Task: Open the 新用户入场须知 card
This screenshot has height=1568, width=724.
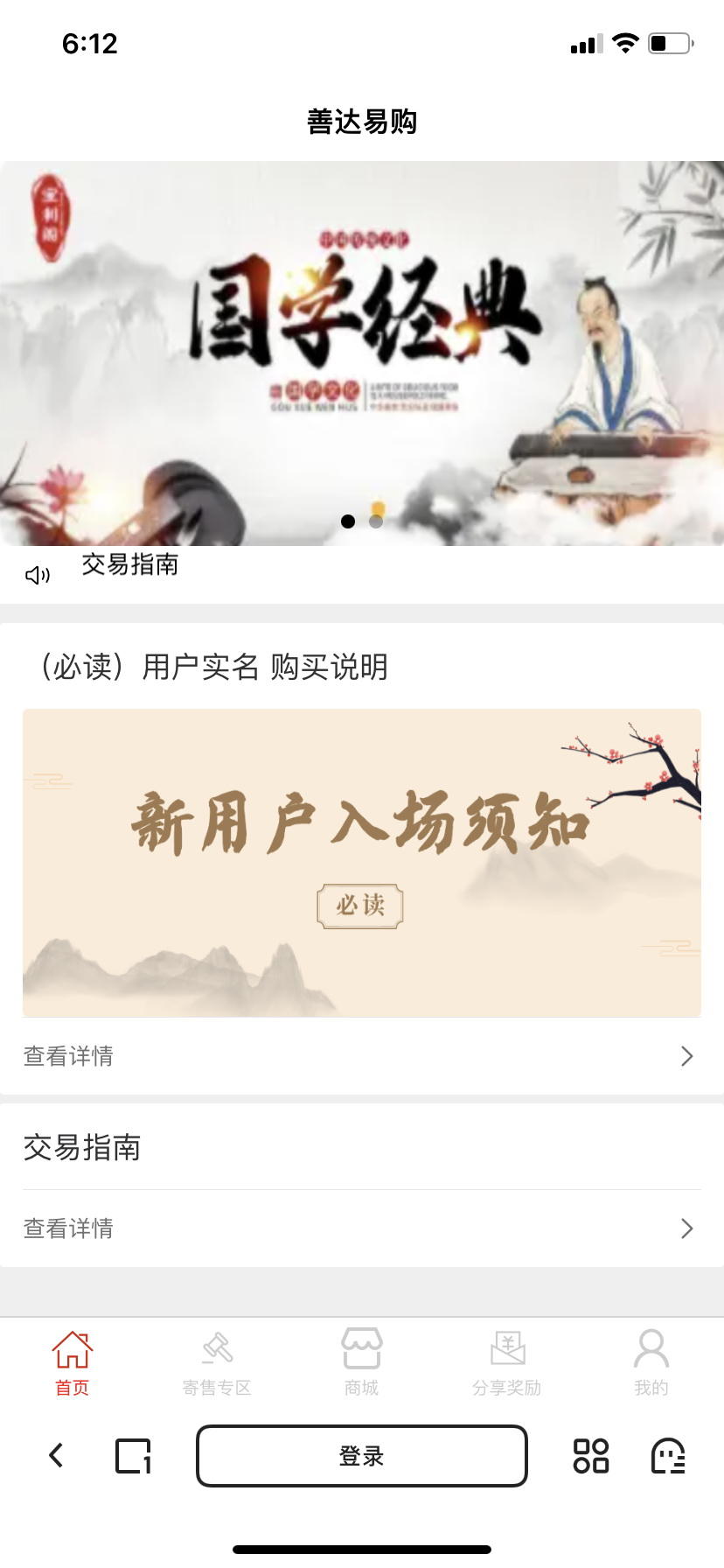Action: (x=362, y=862)
